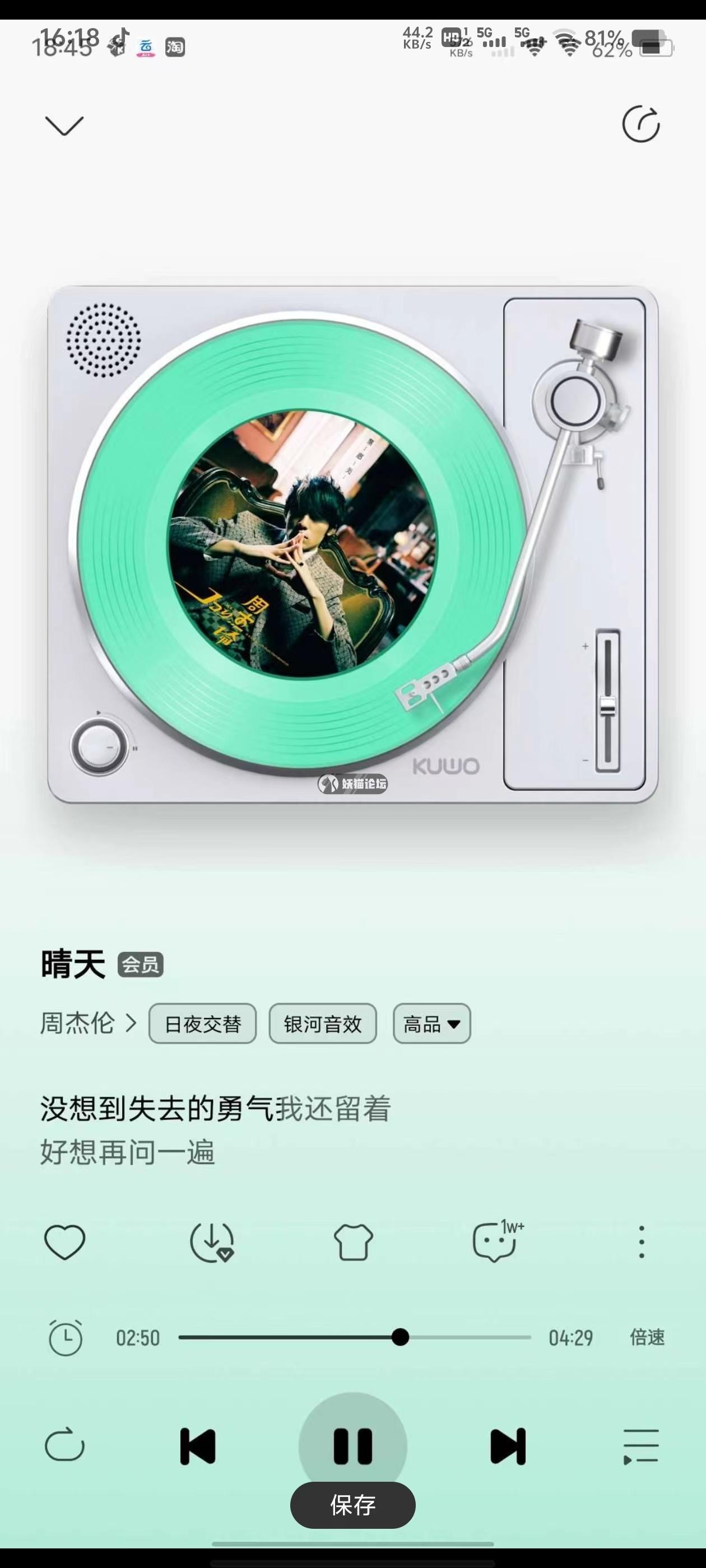
Task: Download the song 晴天
Action: 211,1242
